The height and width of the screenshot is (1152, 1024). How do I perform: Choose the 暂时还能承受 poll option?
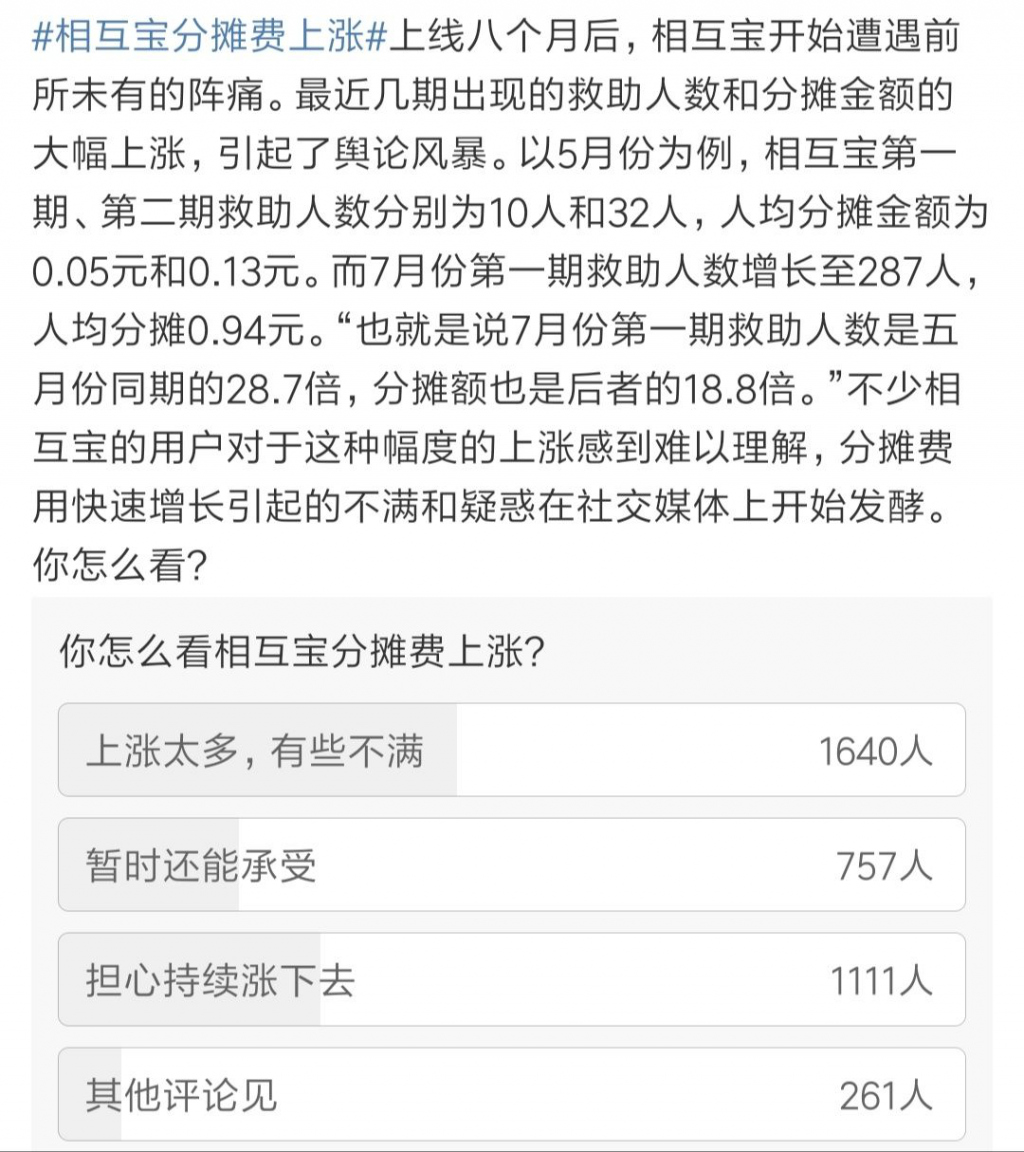tap(511, 865)
